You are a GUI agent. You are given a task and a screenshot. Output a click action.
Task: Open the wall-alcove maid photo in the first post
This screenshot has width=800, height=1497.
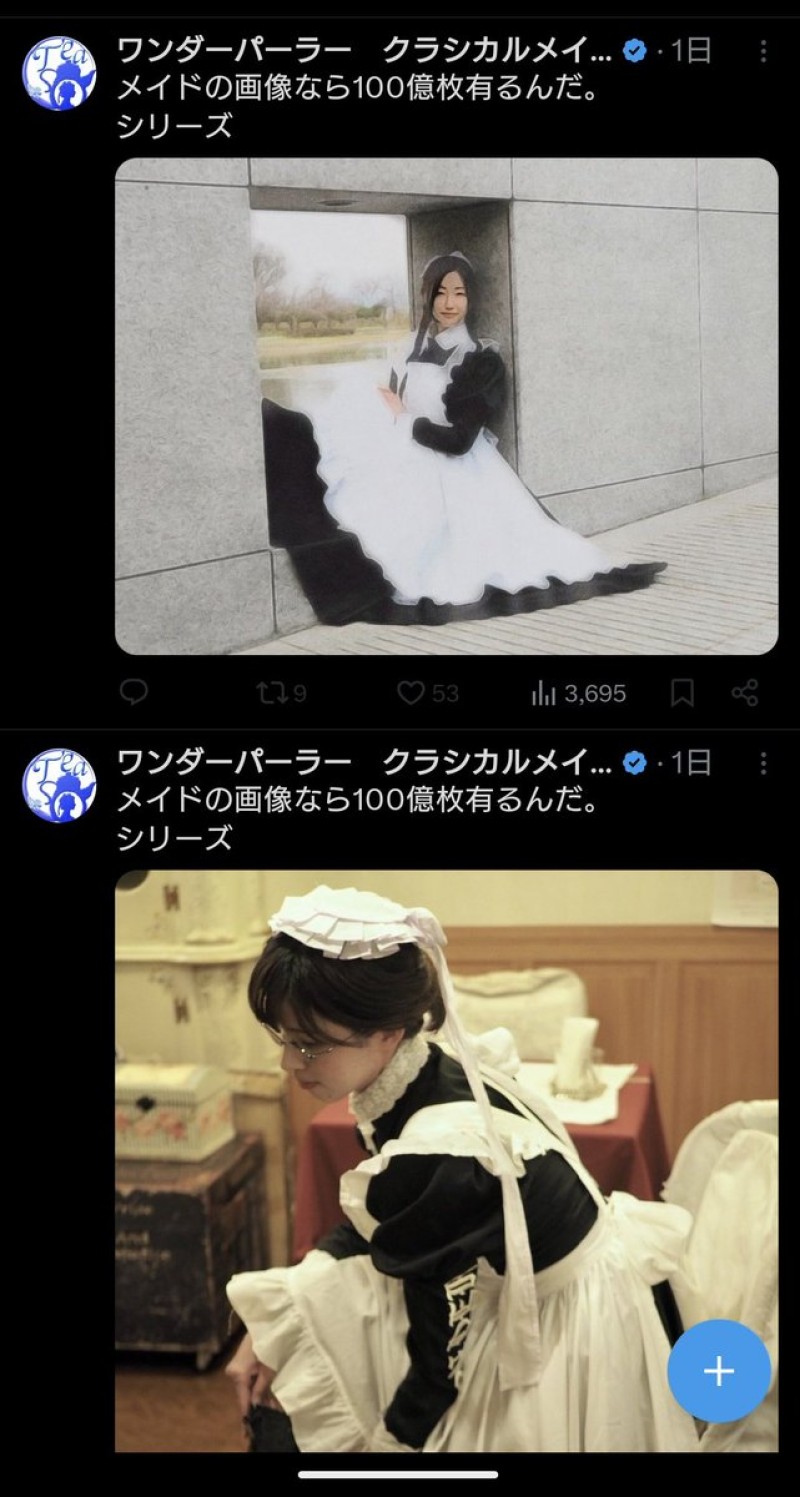click(x=446, y=405)
